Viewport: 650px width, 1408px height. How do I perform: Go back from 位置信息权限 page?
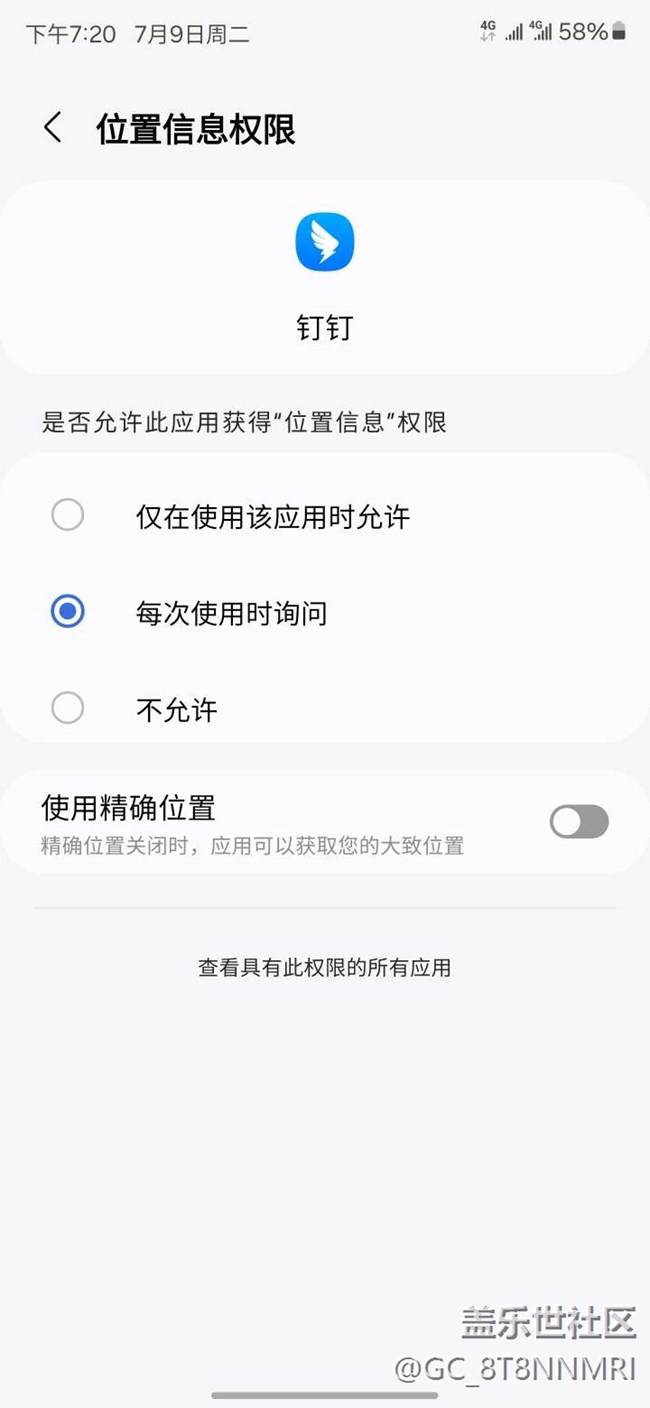coord(53,129)
